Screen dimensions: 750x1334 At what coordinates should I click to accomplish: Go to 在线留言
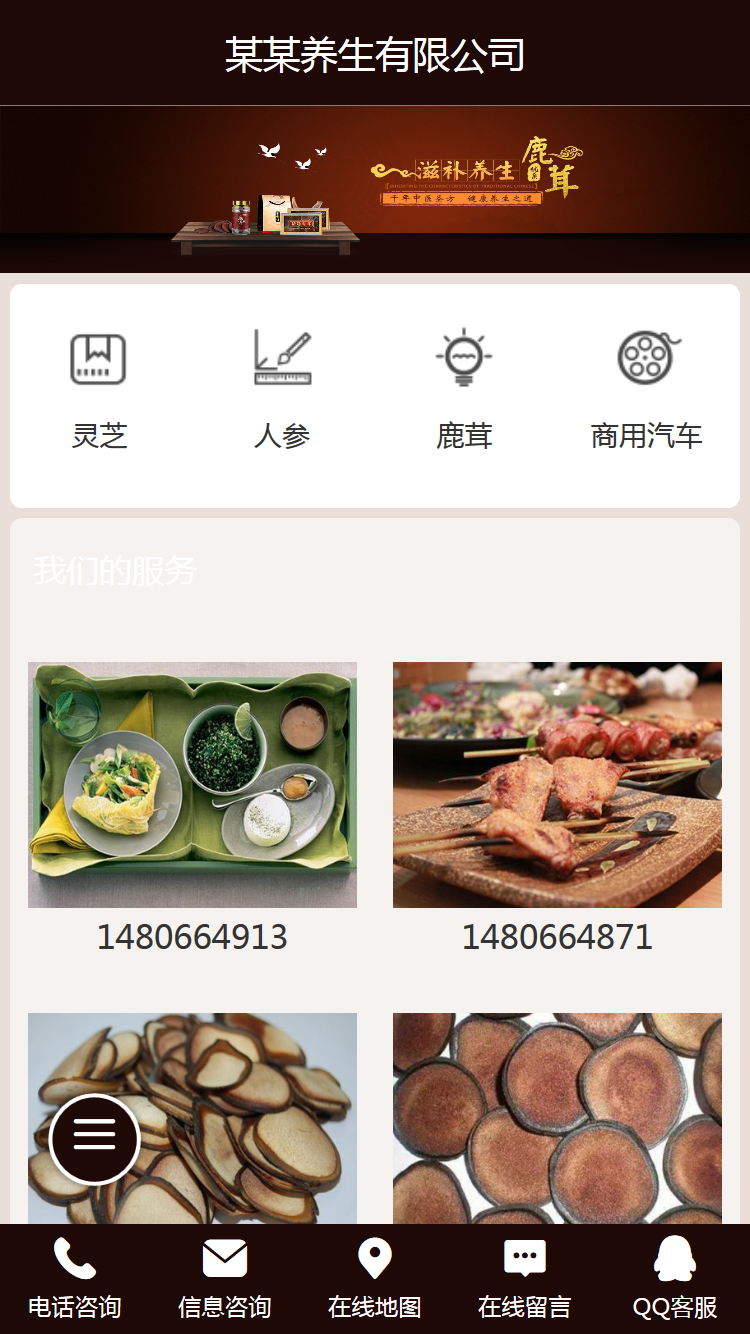pos(525,1279)
